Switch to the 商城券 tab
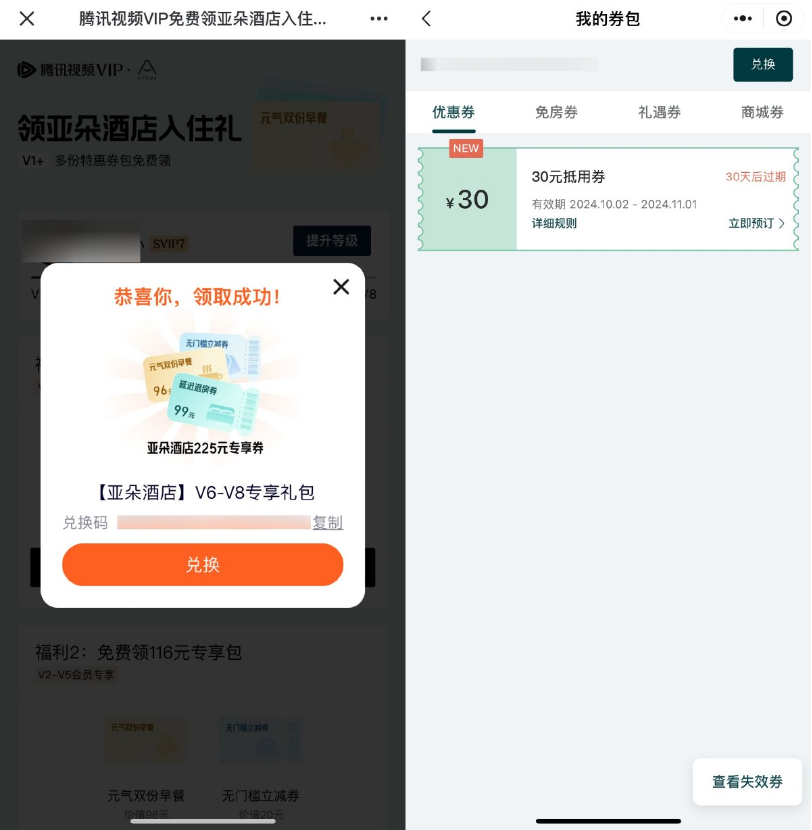This screenshot has height=830, width=812. [x=762, y=112]
